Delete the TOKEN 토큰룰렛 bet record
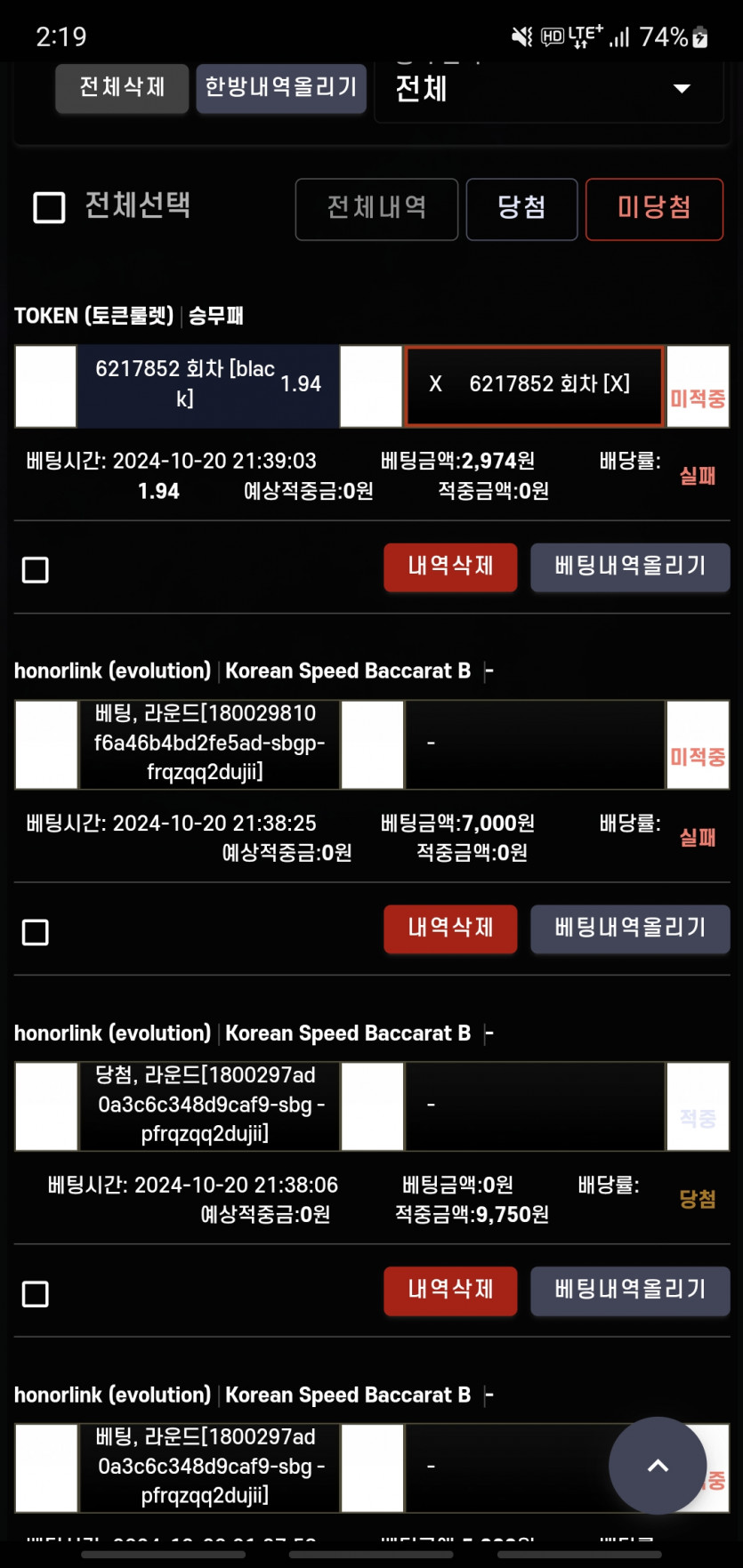The height and width of the screenshot is (1568, 743). point(450,567)
